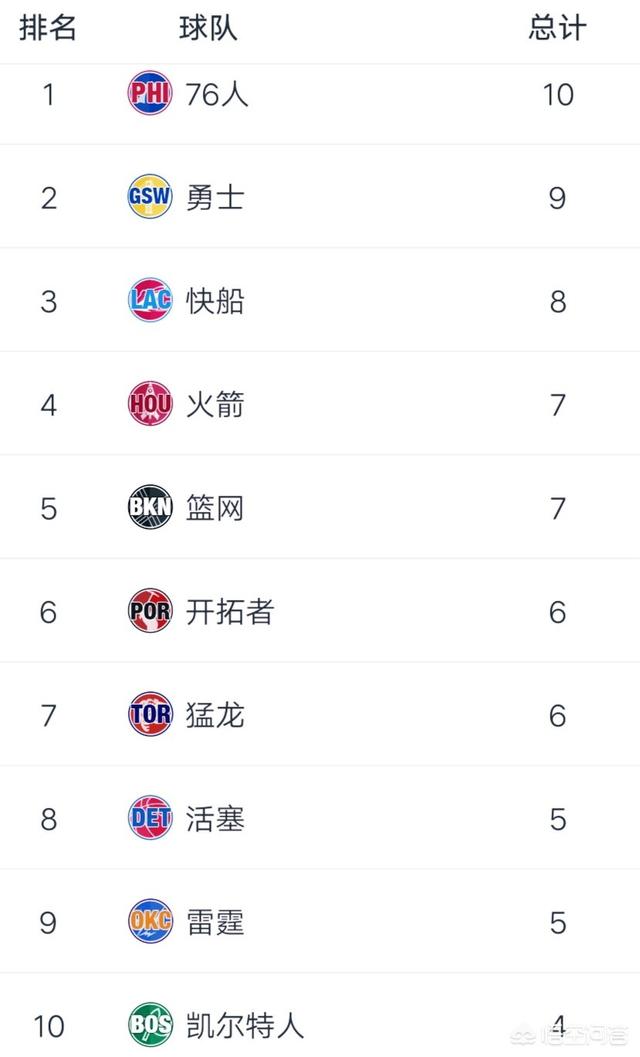Open the 火箭 team entry
Screen dimensions: 640x1057
pyautogui.click(x=320, y=403)
